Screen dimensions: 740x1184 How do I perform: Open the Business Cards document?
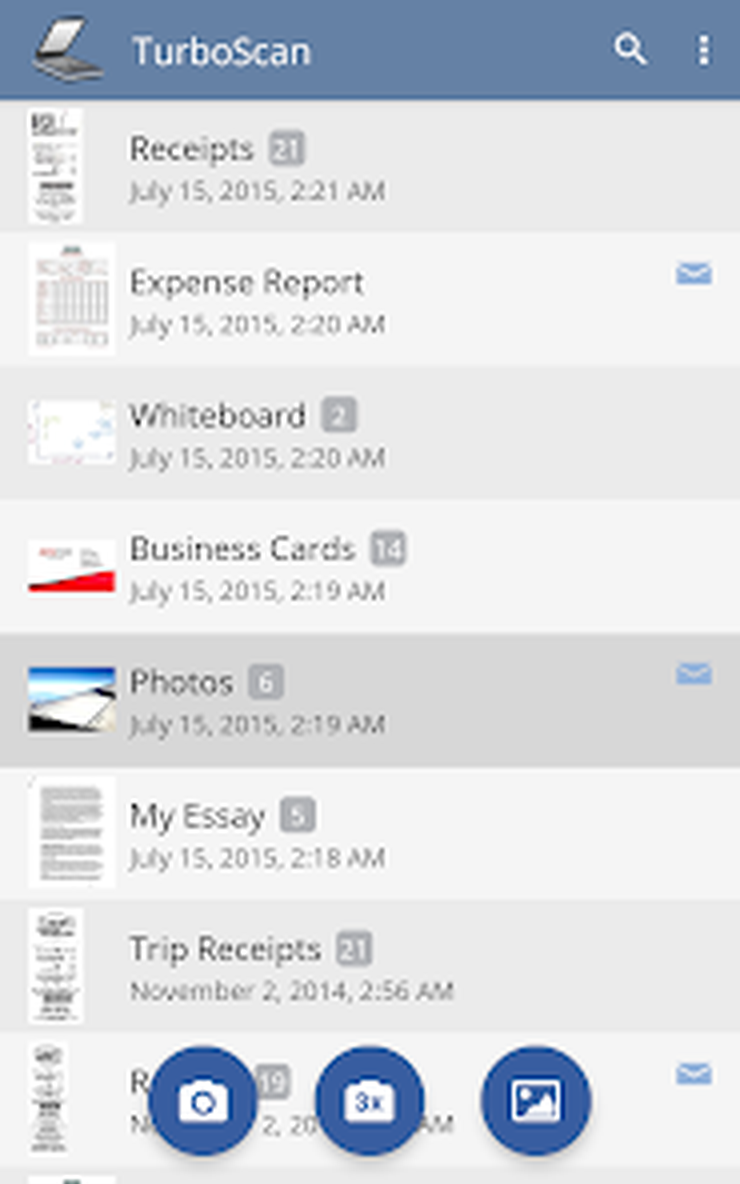tap(370, 566)
